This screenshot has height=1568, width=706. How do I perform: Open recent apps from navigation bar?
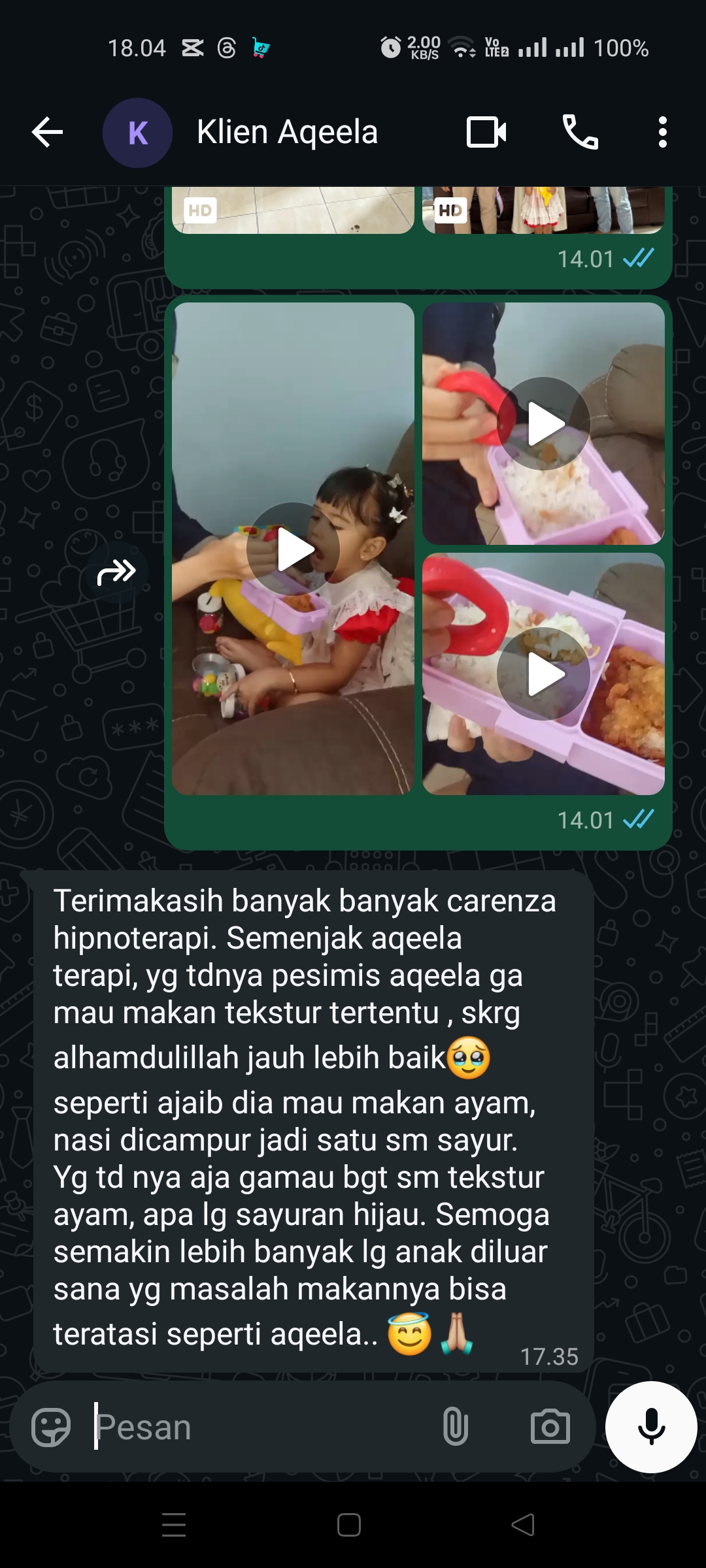[174, 1525]
